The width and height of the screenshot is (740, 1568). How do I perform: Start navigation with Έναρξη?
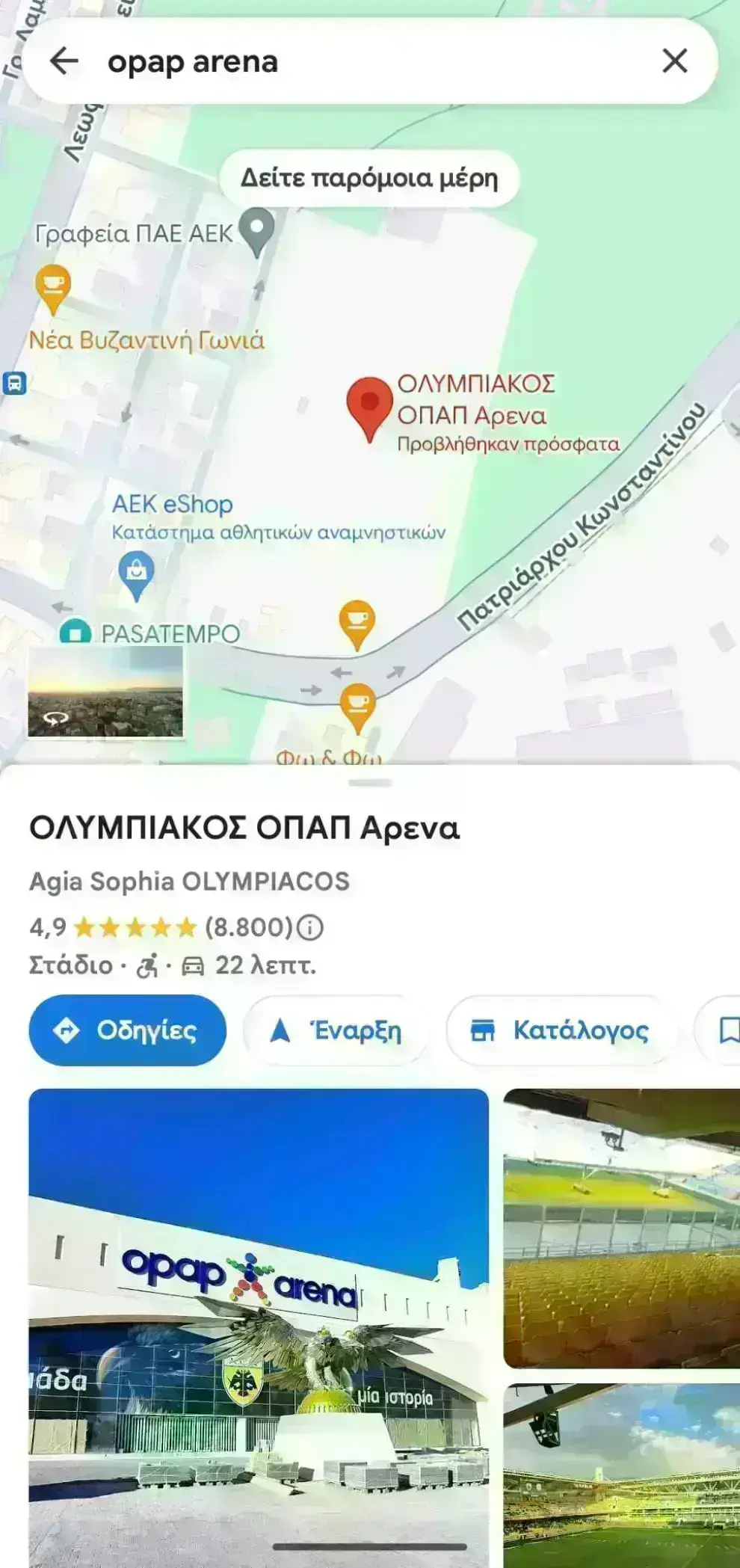point(336,1030)
